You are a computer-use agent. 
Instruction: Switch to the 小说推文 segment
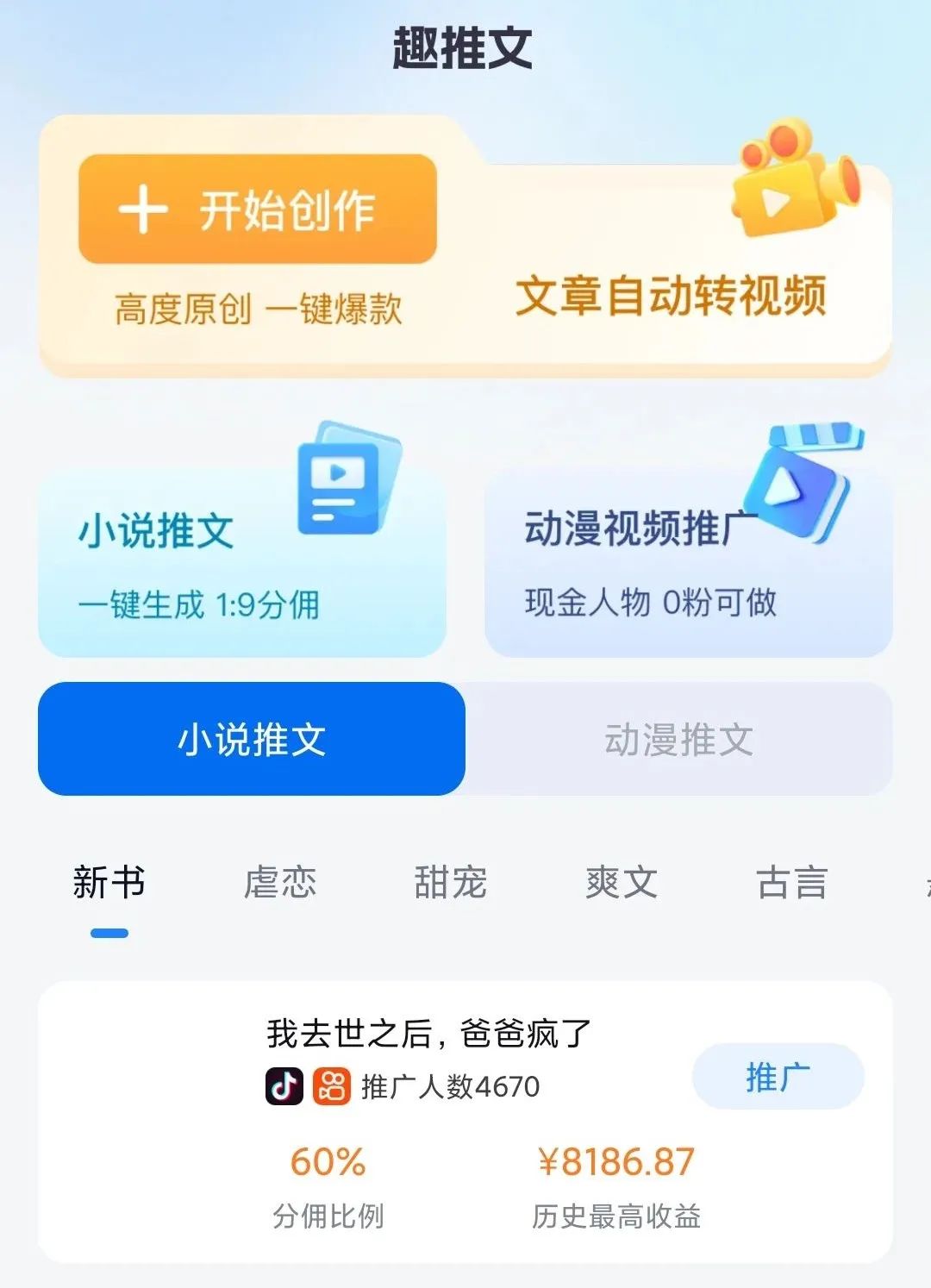(252, 739)
